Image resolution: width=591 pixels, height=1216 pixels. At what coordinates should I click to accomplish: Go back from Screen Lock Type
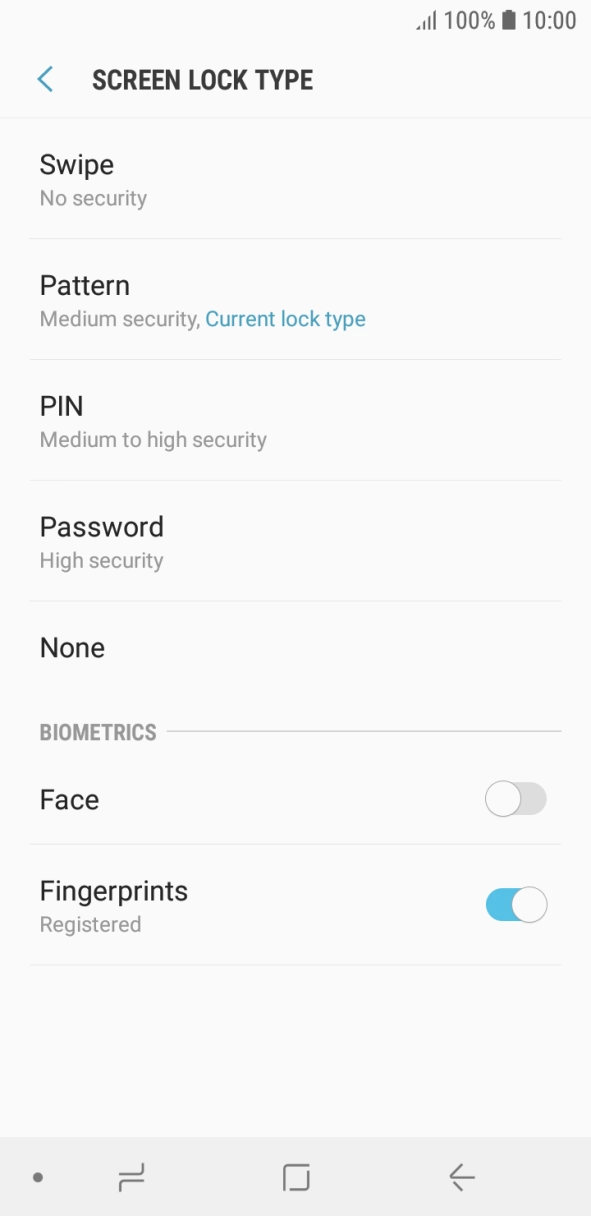45,80
